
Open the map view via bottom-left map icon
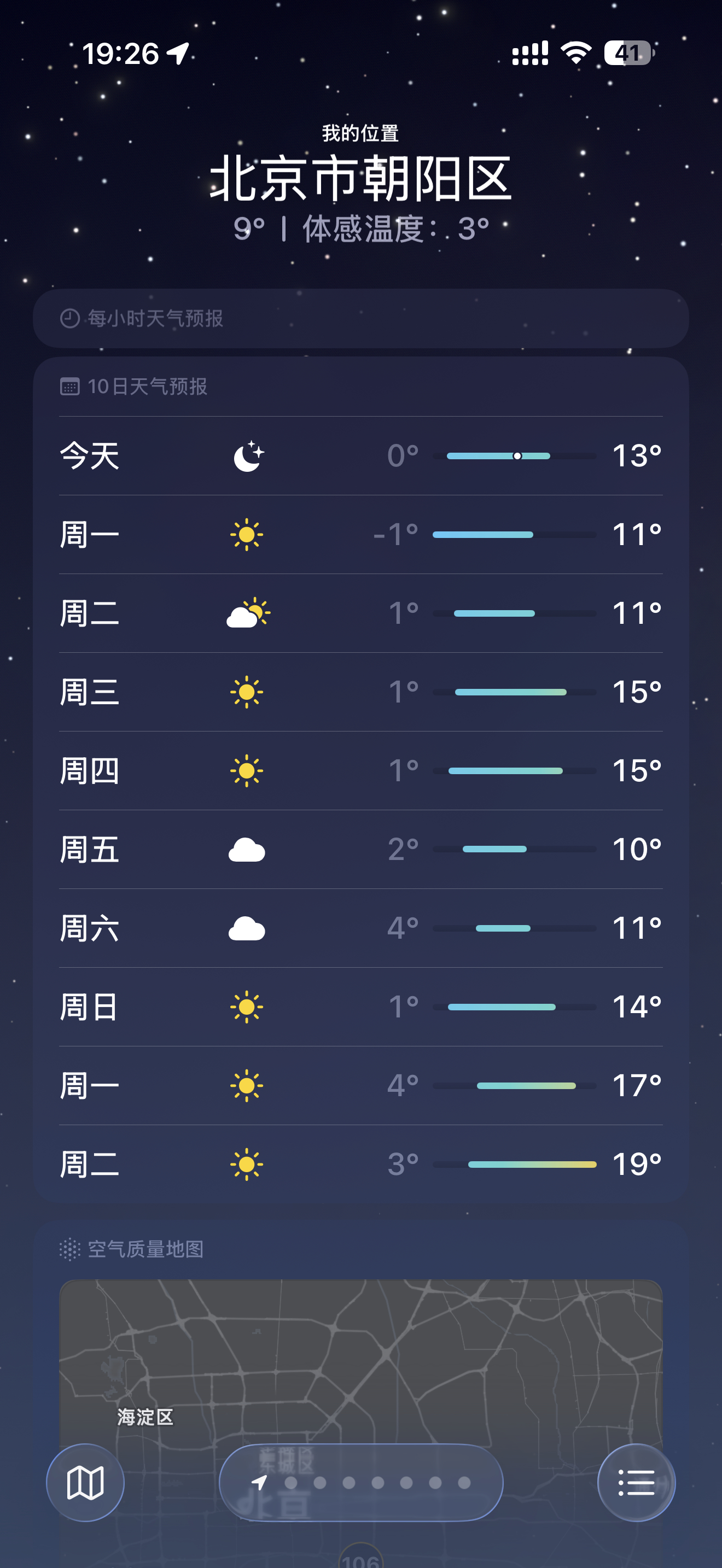[x=85, y=1484]
